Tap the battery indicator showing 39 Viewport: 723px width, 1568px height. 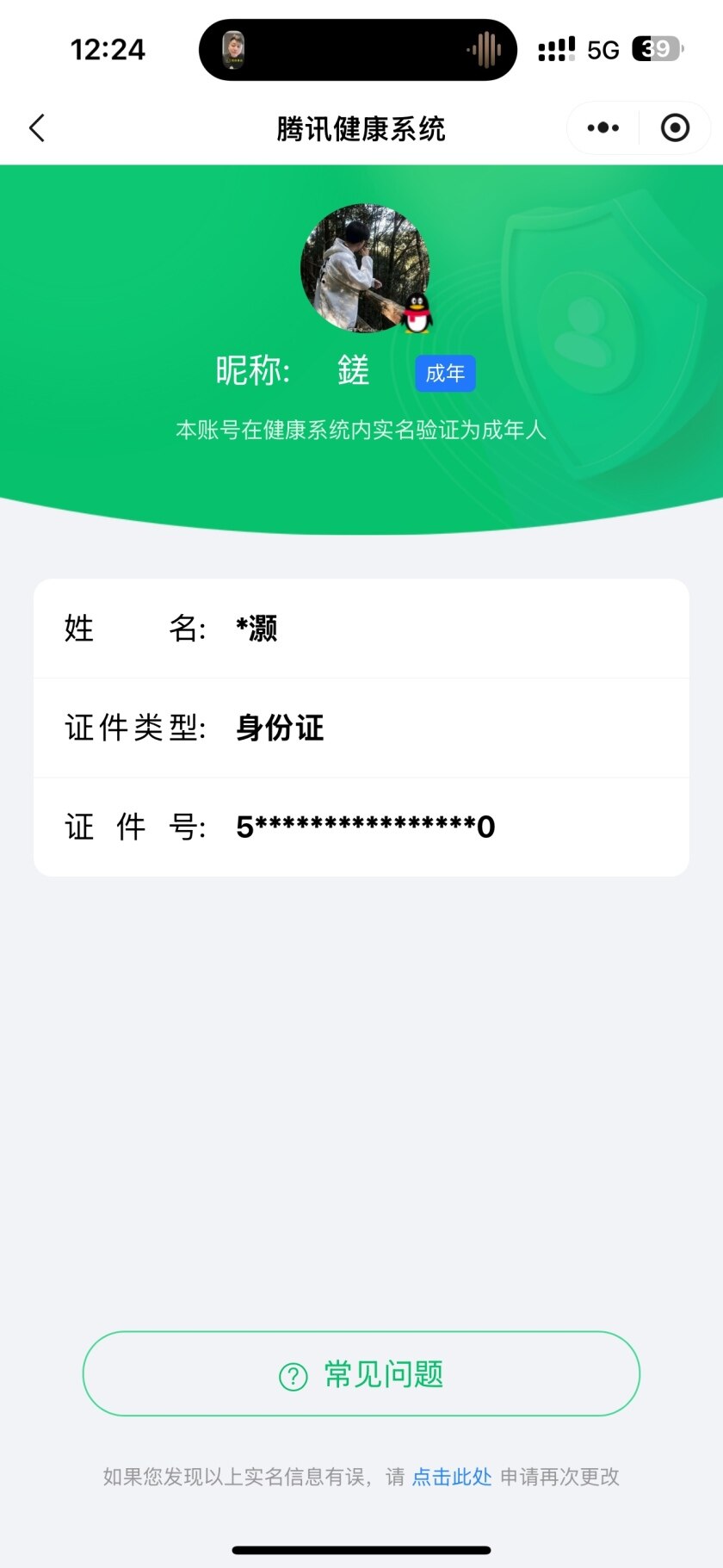pyautogui.click(x=655, y=49)
